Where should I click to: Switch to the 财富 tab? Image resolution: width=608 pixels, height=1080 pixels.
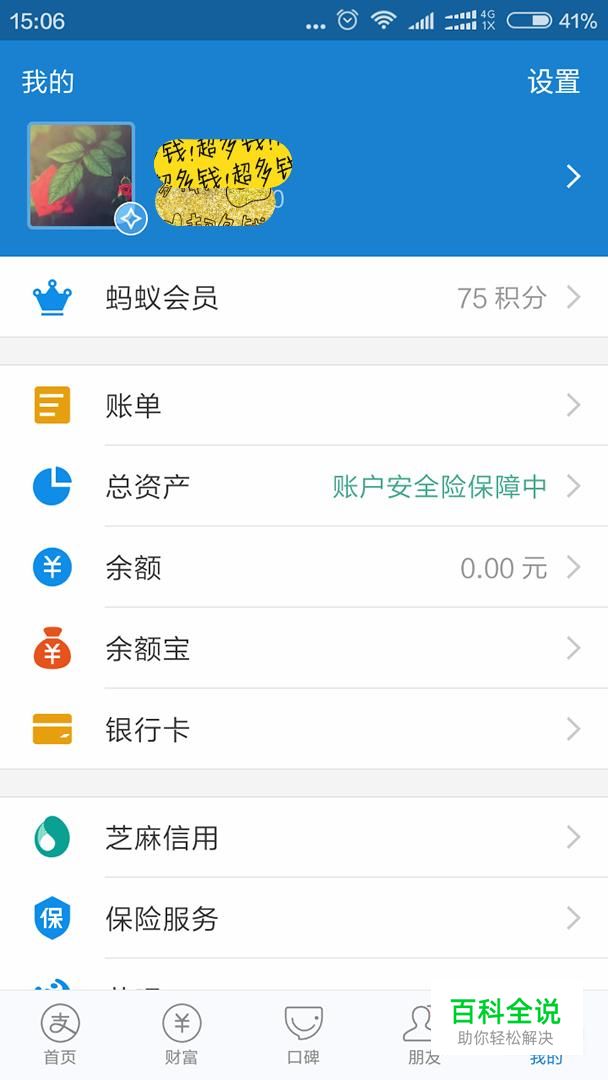182,1035
